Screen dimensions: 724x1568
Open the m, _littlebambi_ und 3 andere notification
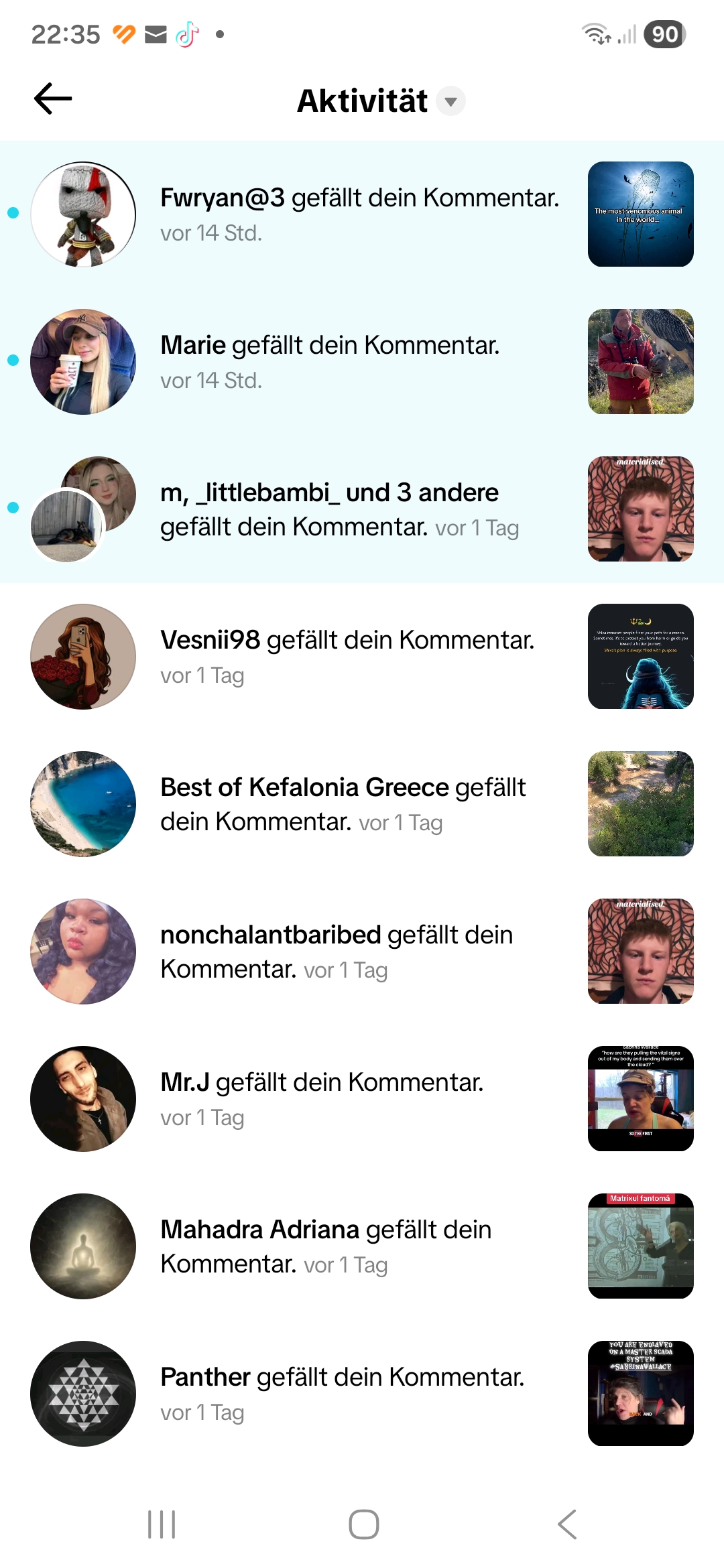[x=339, y=509]
